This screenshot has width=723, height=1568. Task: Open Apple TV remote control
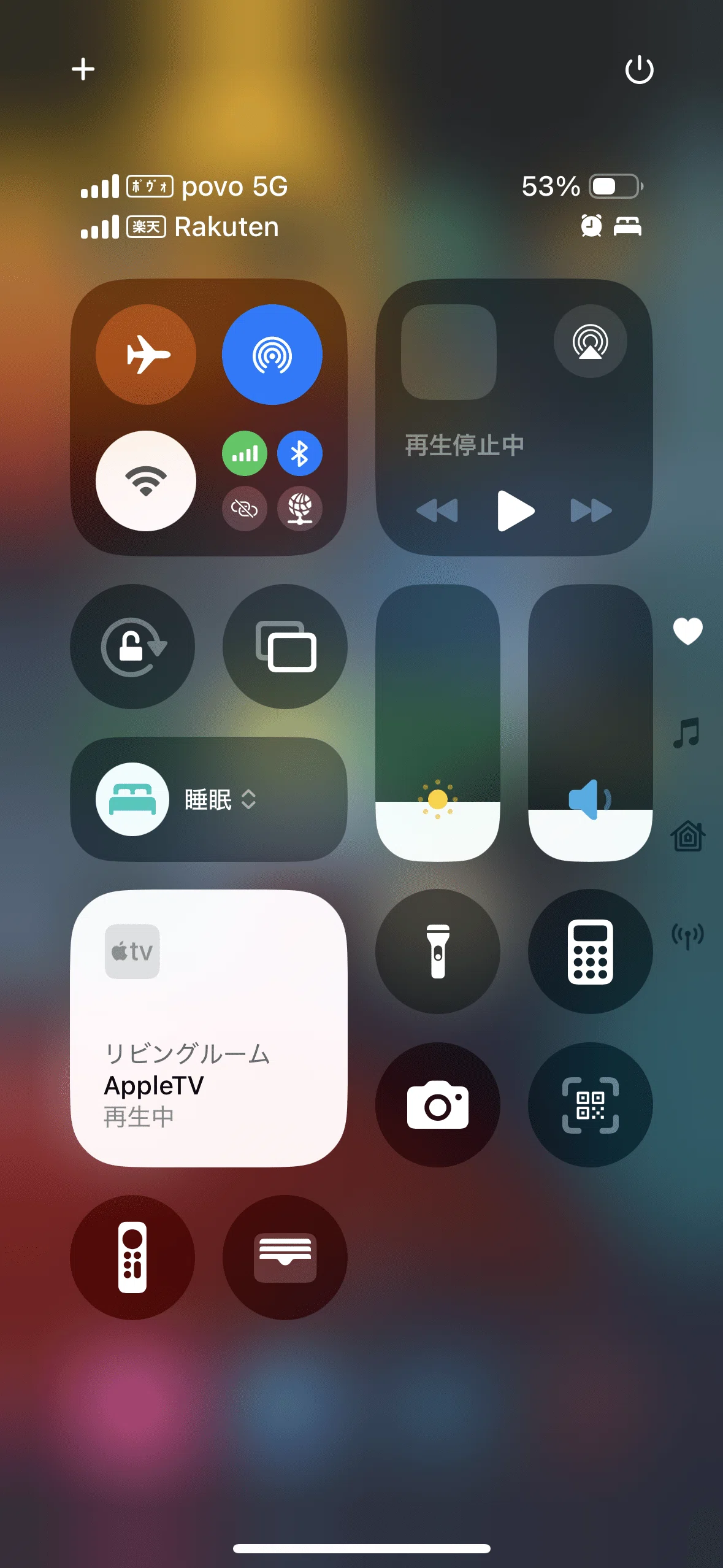pos(132,1258)
